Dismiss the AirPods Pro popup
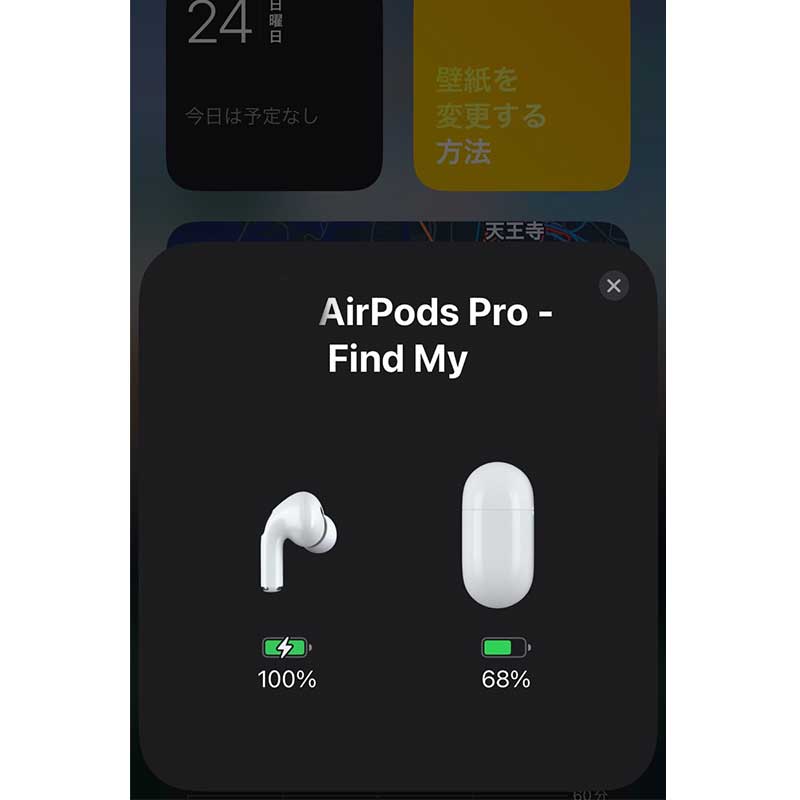 pos(614,286)
